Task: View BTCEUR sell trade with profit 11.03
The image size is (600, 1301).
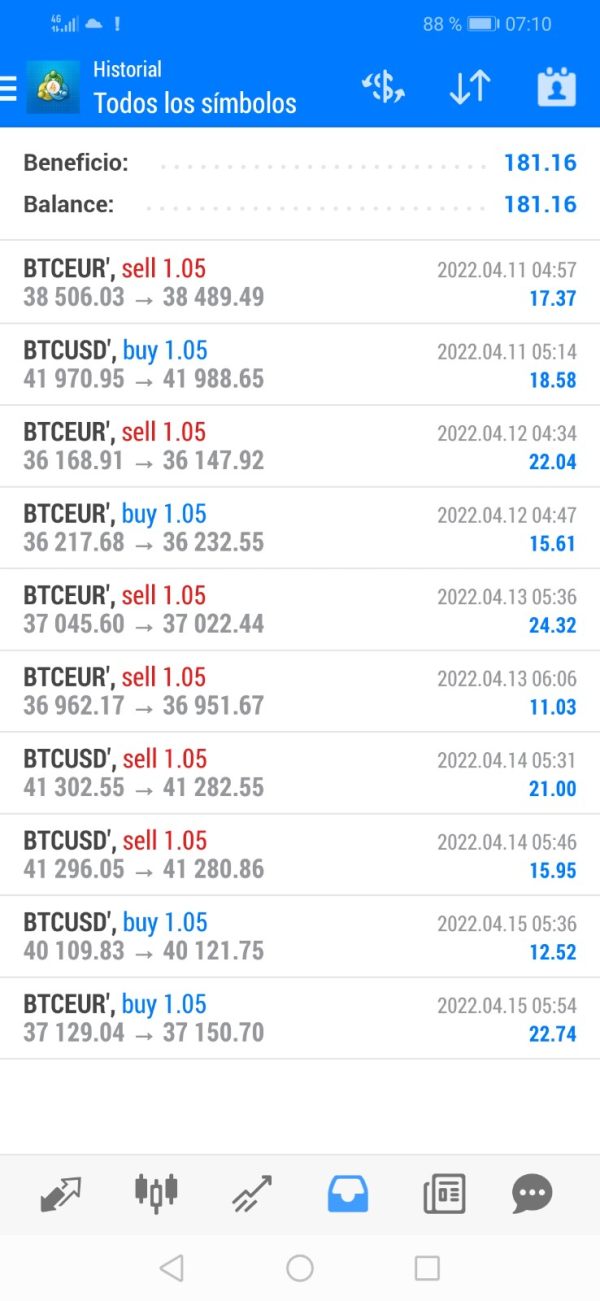Action: coord(300,692)
